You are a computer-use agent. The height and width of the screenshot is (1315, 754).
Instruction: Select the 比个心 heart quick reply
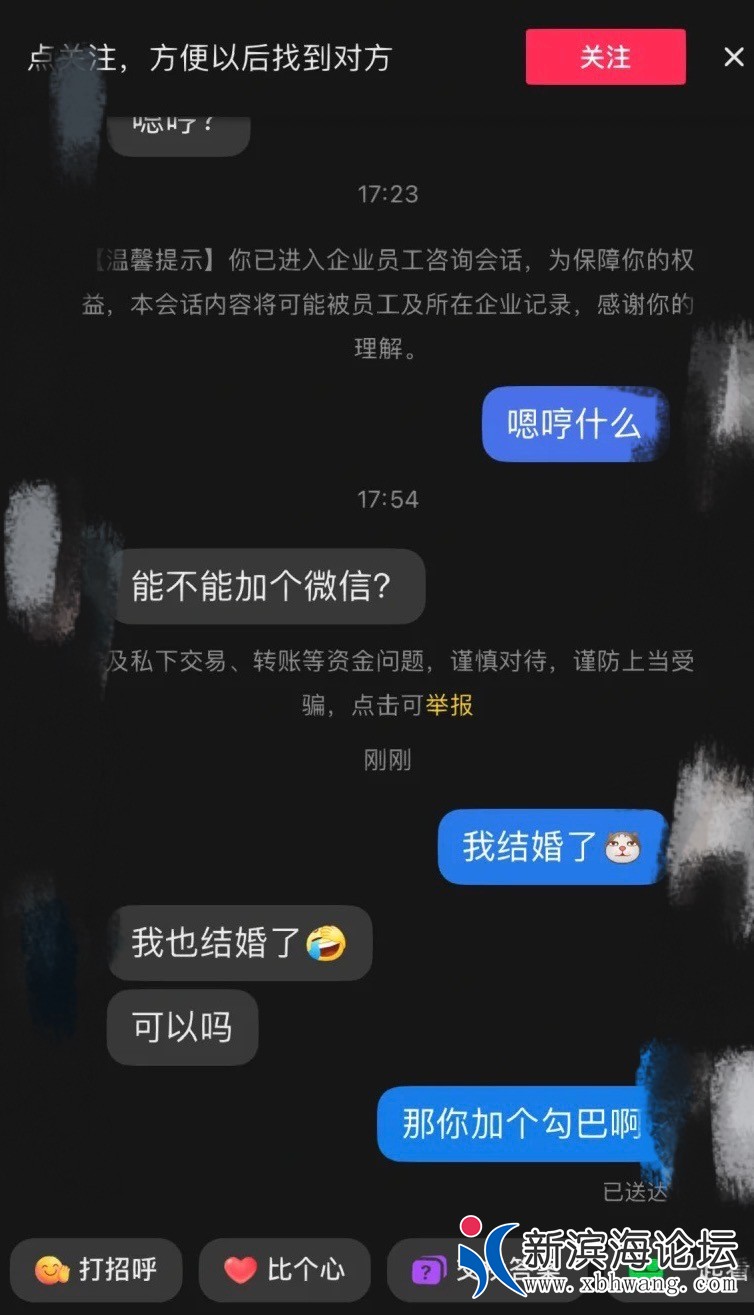coord(284,1270)
